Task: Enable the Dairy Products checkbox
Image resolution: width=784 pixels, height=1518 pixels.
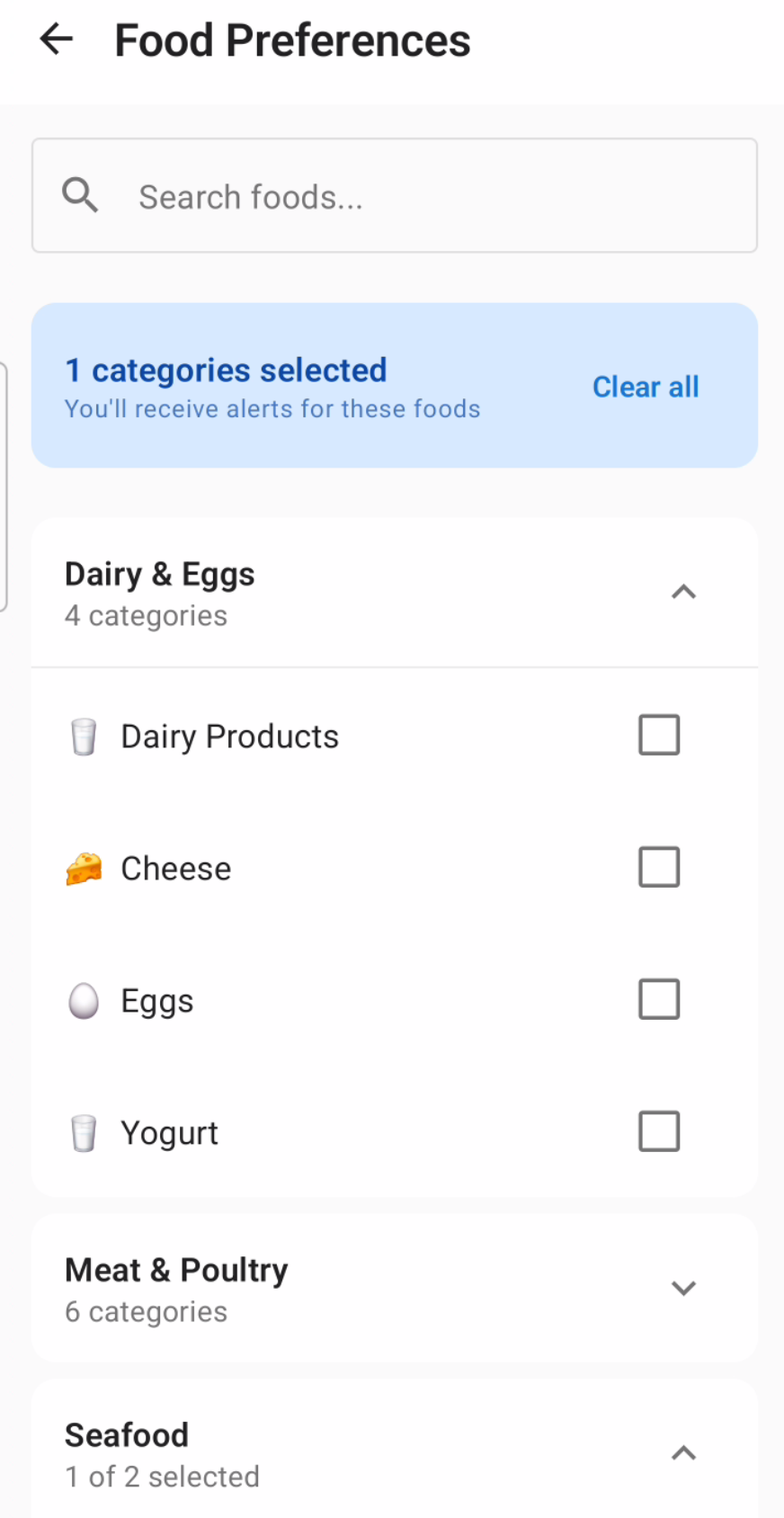Action: click(x=659, y=735)
